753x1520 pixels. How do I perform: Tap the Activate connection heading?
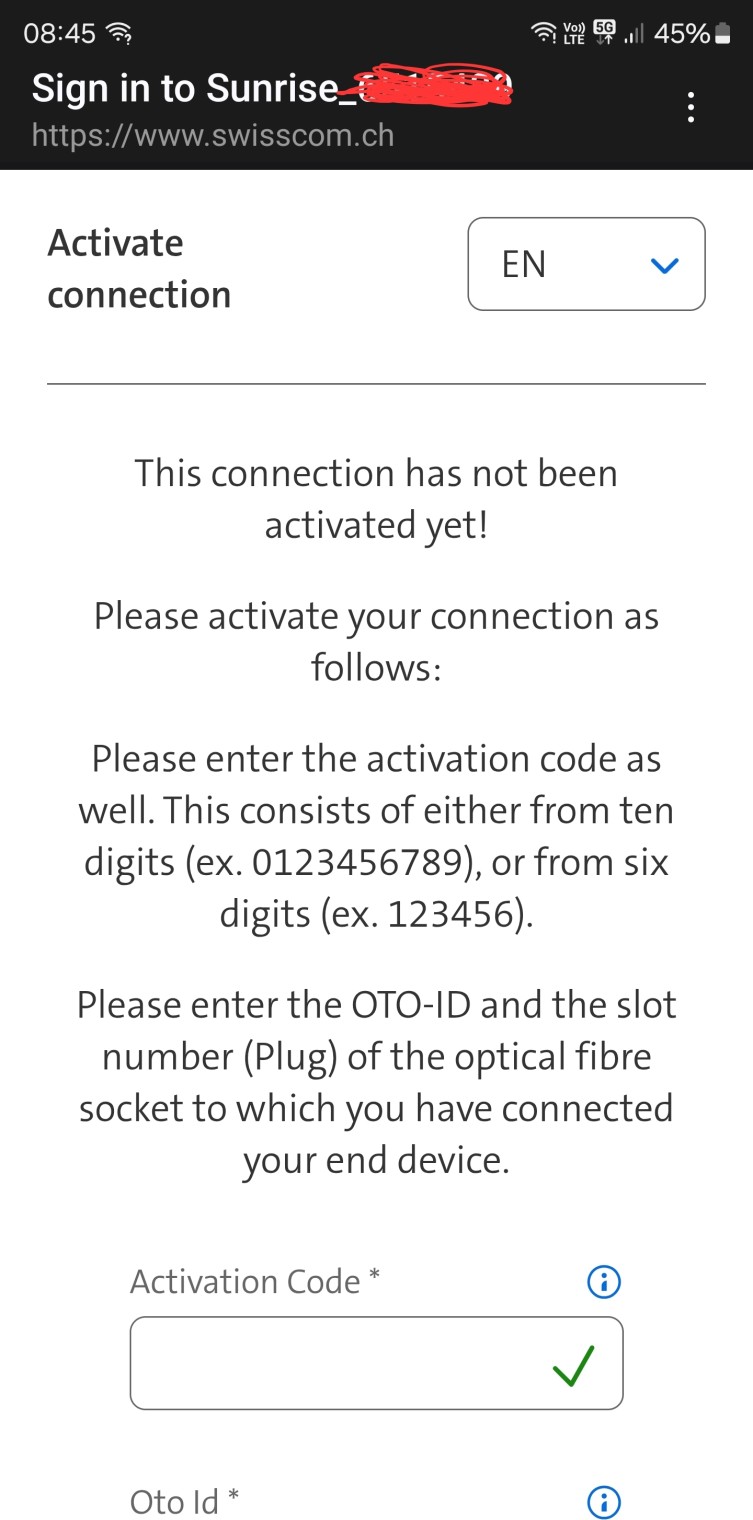140,267
